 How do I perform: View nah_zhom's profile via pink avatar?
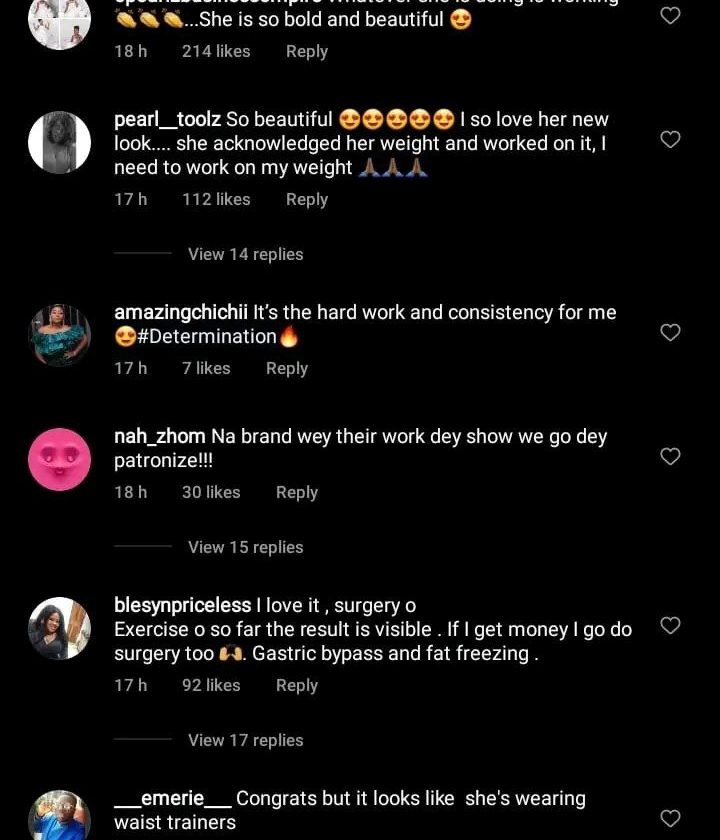tap(60, 459)
